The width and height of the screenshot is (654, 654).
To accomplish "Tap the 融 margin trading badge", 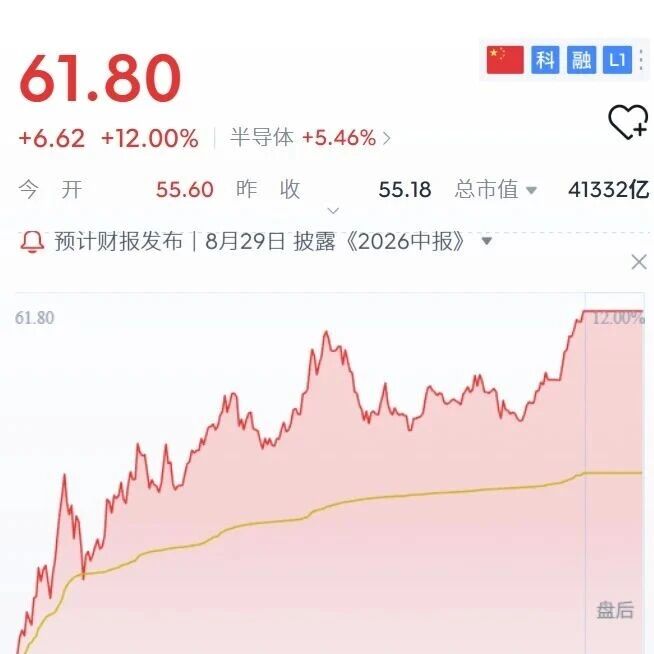I will (x=581, y=60).
